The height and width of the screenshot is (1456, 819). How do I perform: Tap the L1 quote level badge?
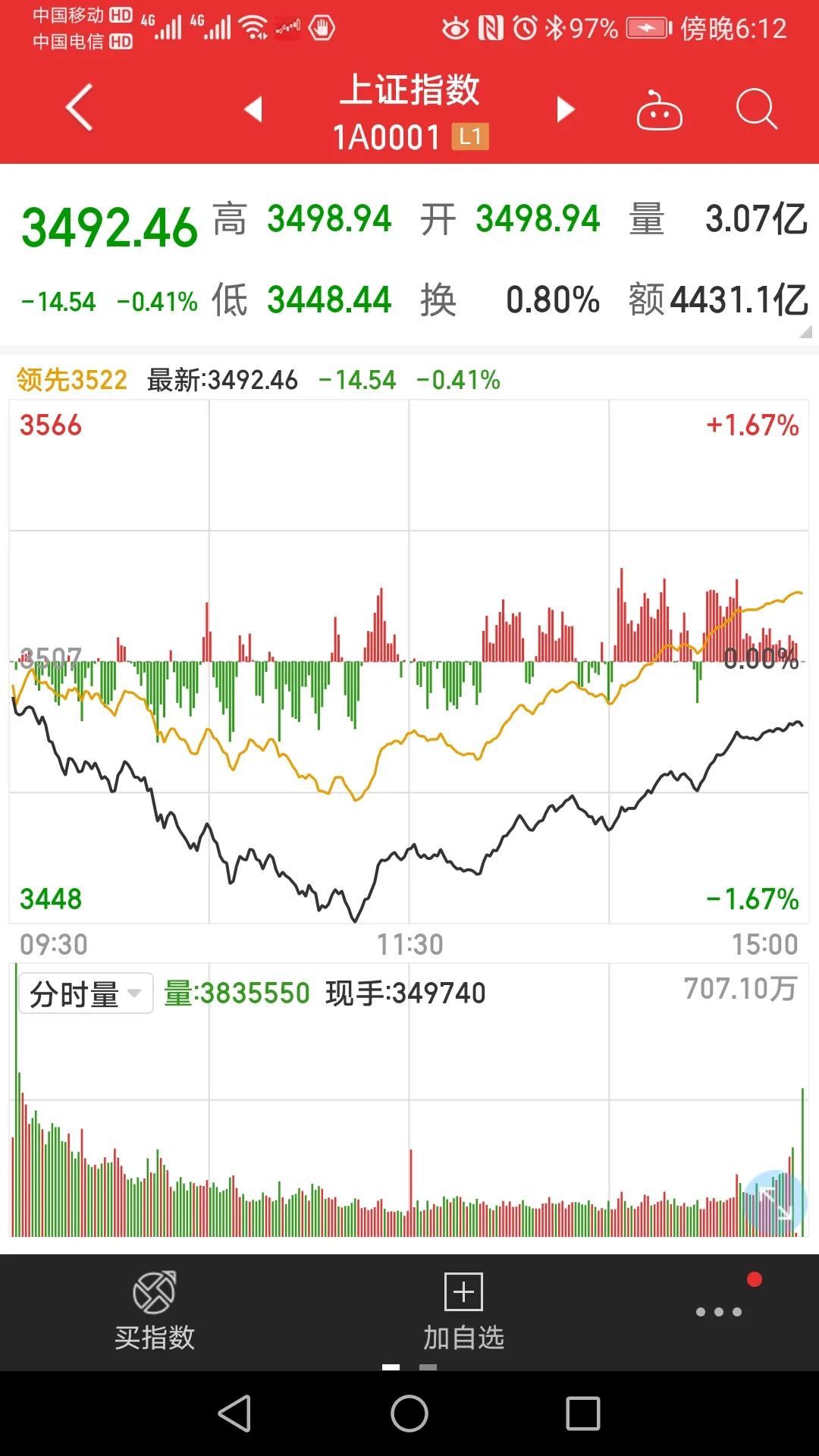[x=469, y=137]
